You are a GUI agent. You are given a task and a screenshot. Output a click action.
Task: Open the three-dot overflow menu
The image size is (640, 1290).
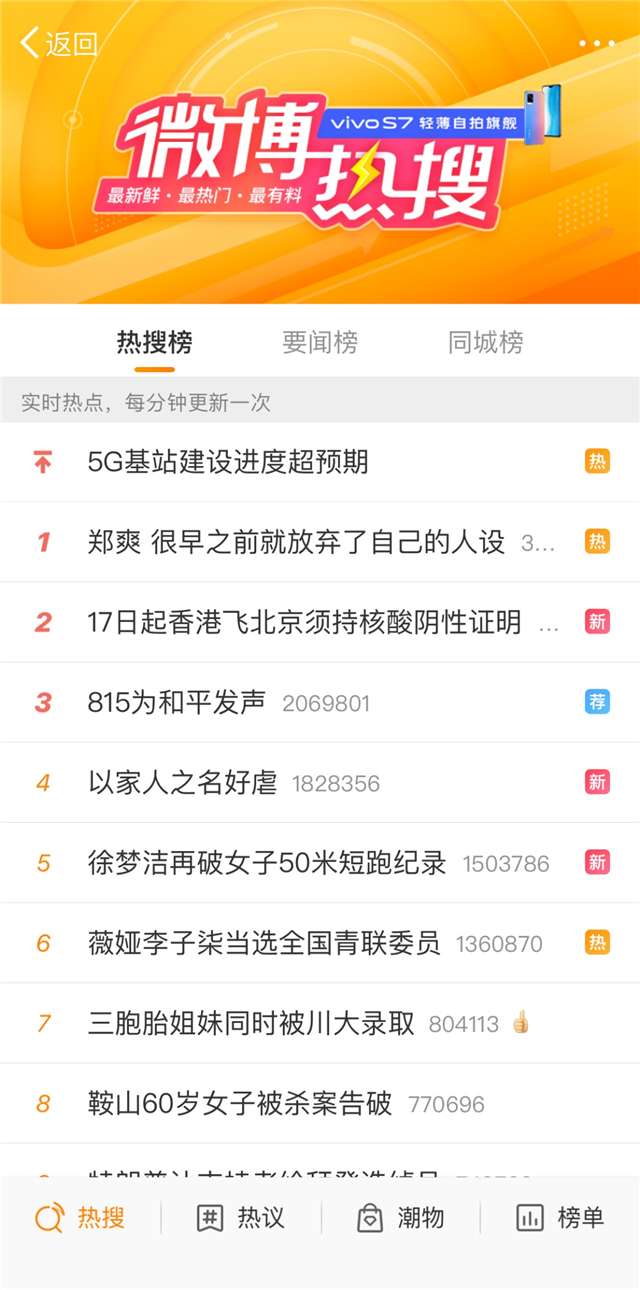click(x=596, y=44)
